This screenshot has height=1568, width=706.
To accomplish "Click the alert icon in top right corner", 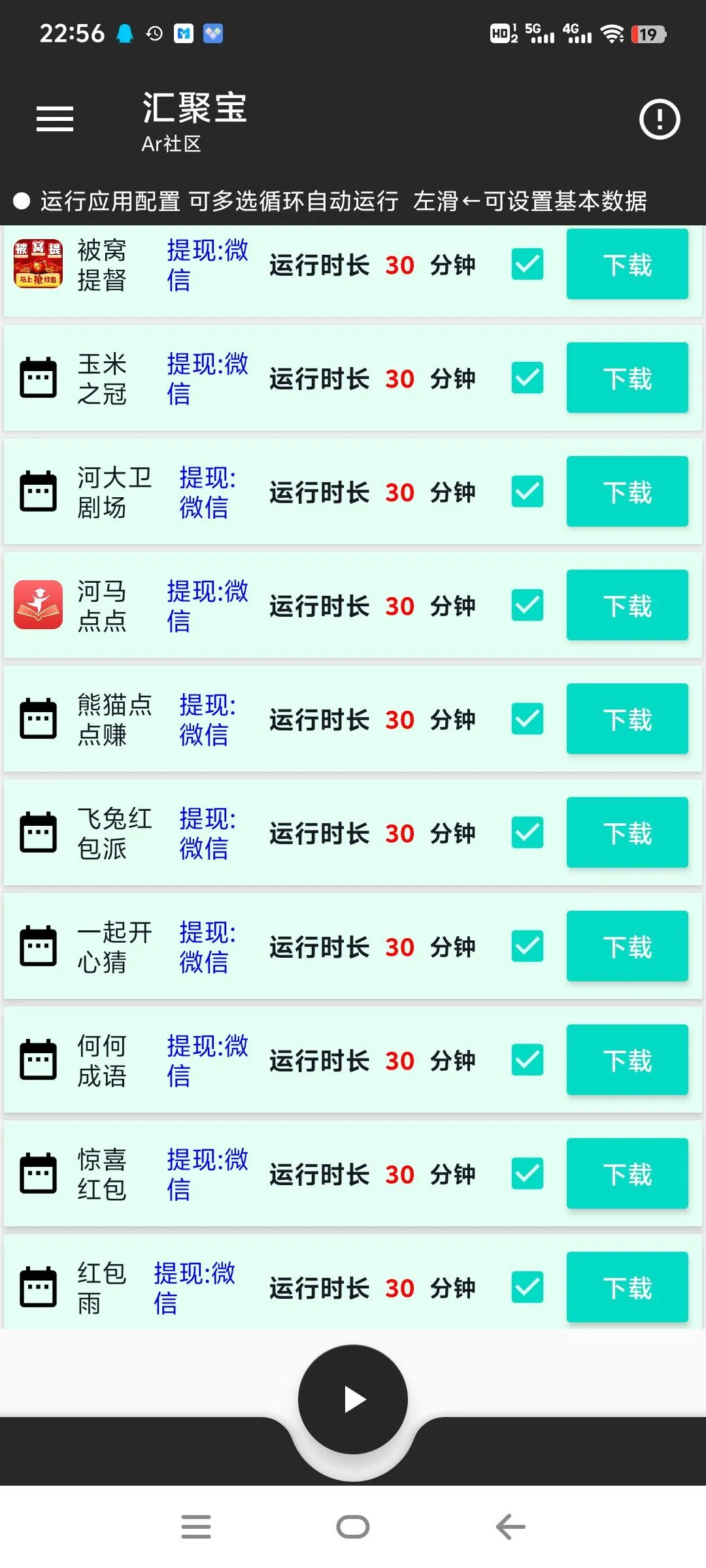I will [660, 118].
